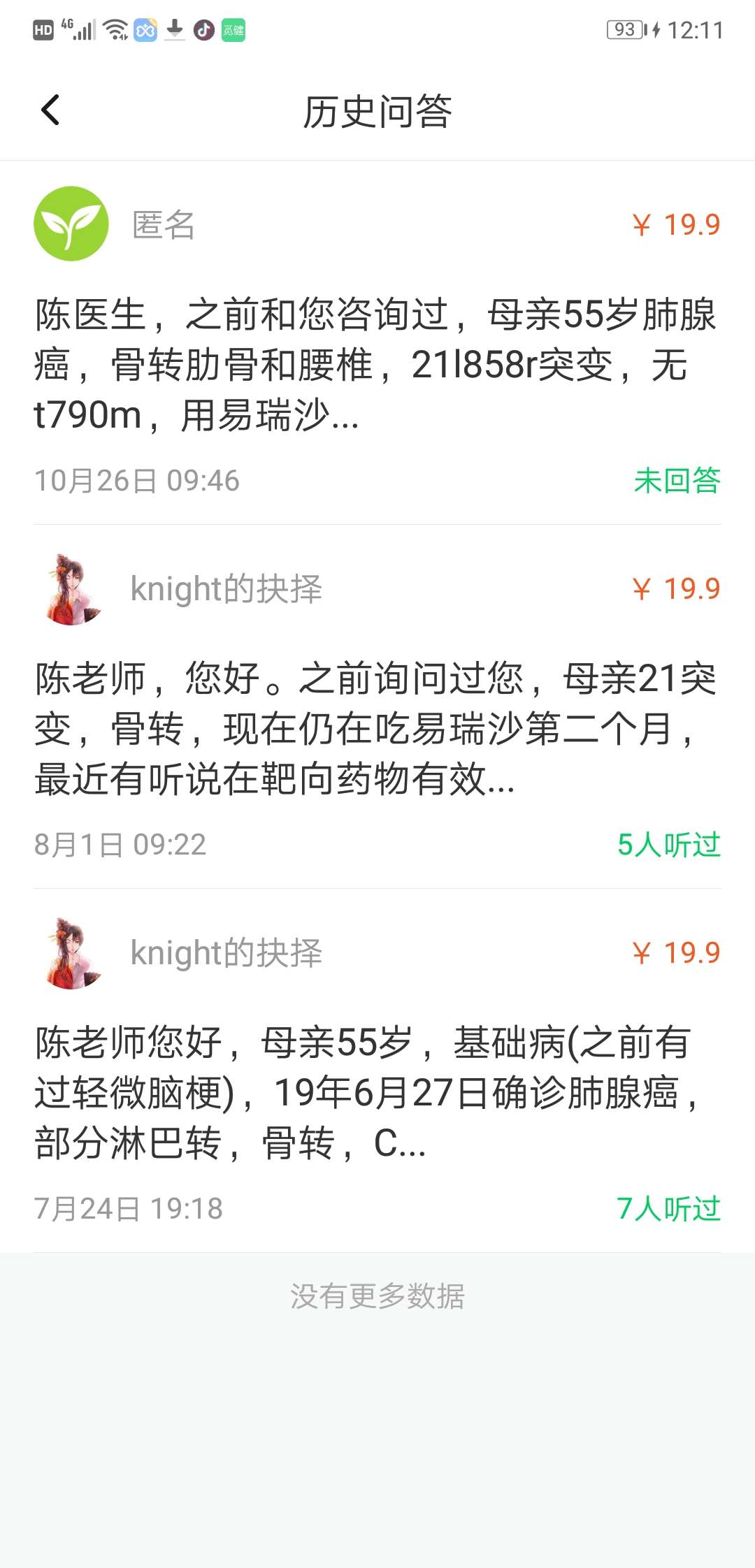Tap the clock showing 12:11

[x=696, y=31]
